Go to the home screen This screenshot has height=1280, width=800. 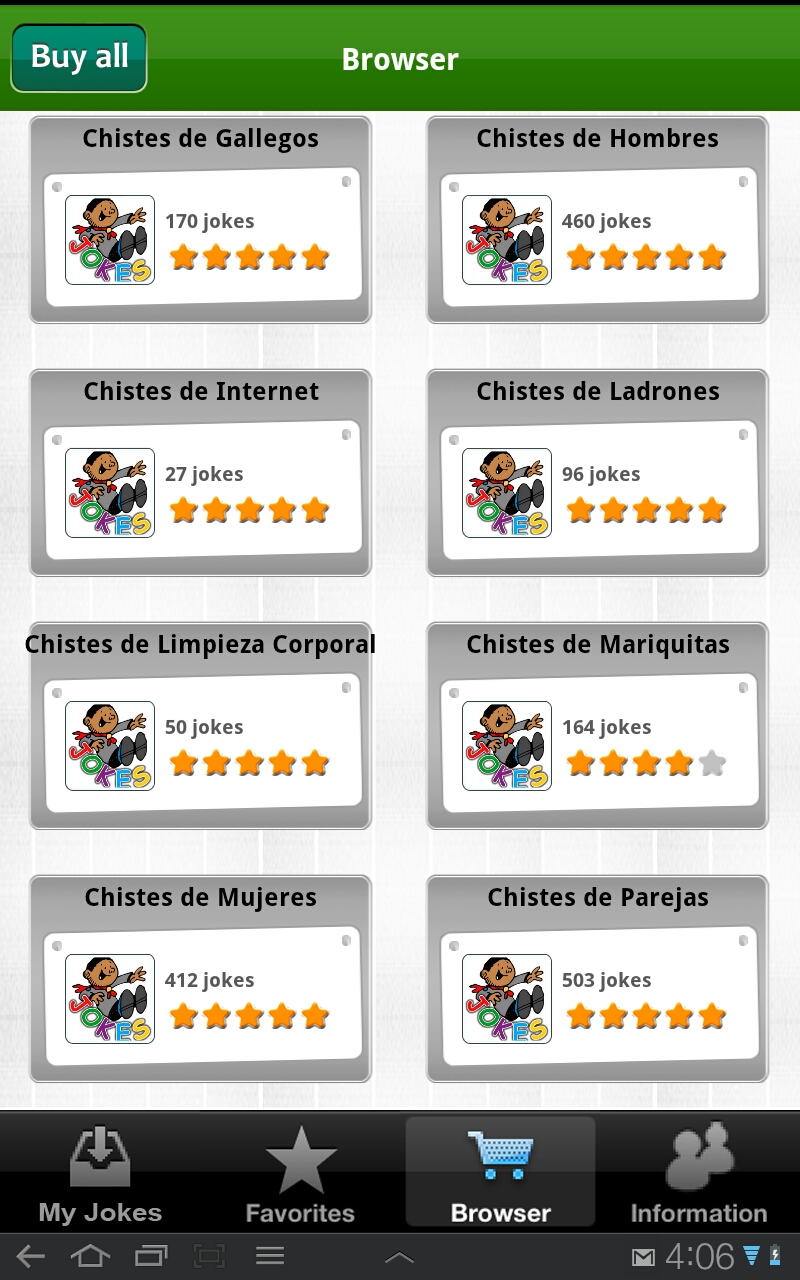(90, 1256)
